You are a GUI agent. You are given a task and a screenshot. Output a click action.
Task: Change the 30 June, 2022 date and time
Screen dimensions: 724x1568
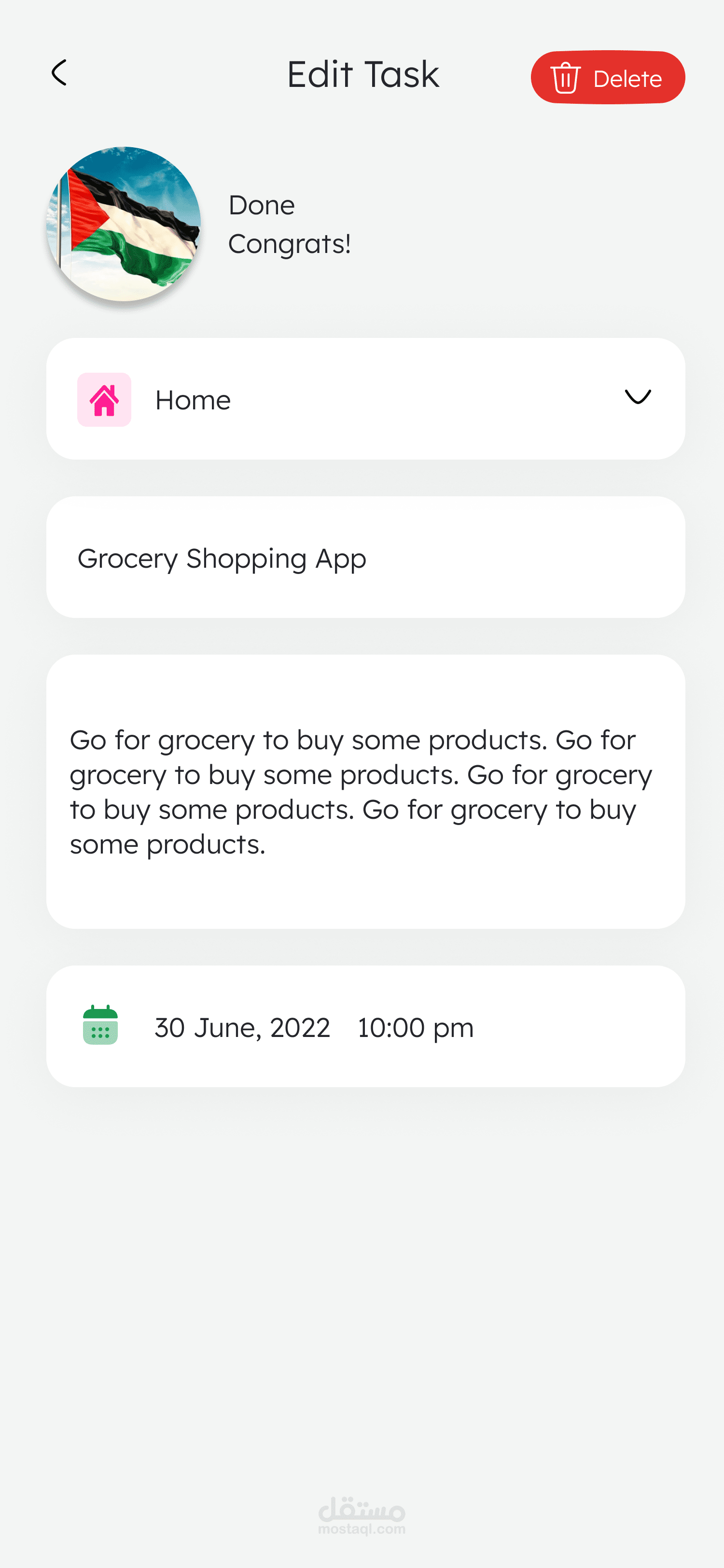[x=366, y=1027]
